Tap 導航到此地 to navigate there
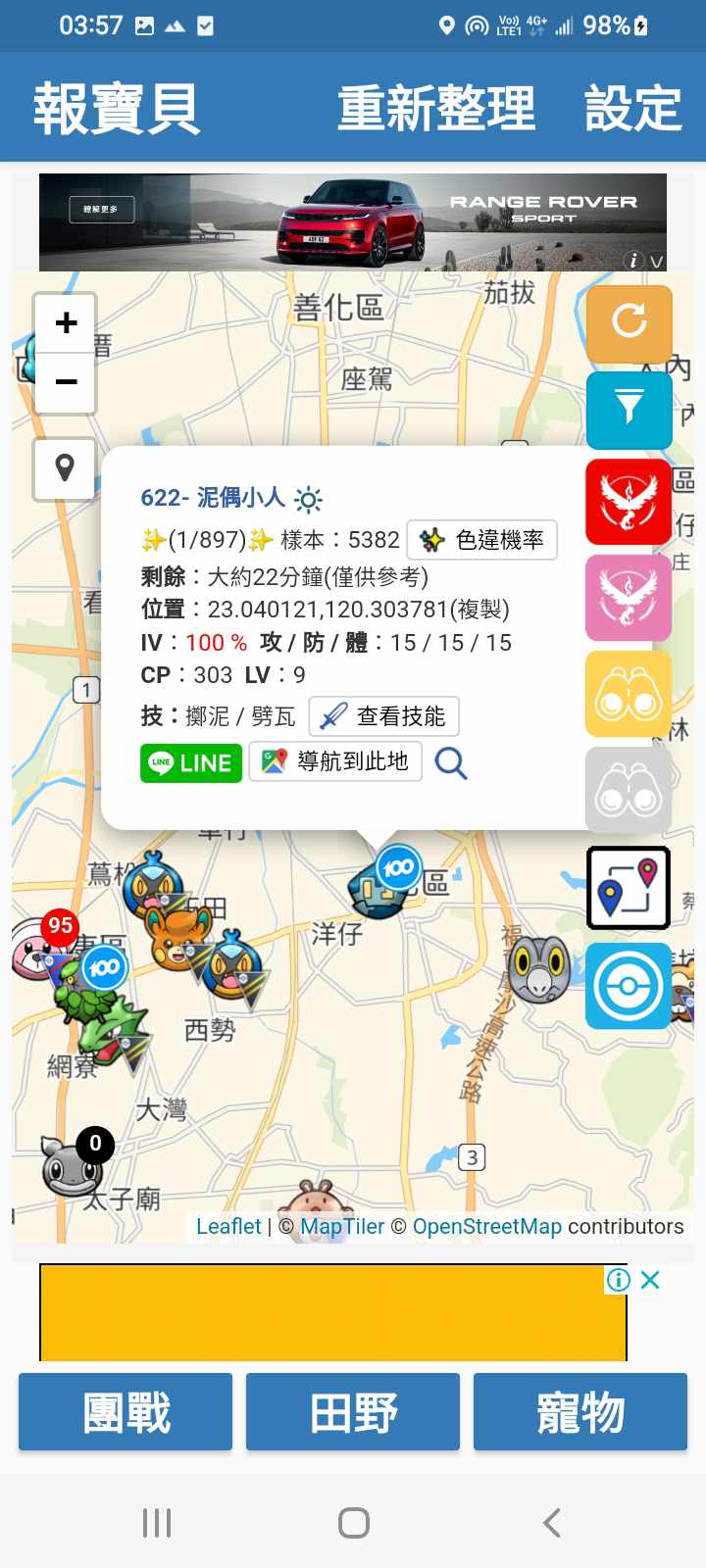Viewport: 706px width, 1568px height. click(x=335, y=761)
